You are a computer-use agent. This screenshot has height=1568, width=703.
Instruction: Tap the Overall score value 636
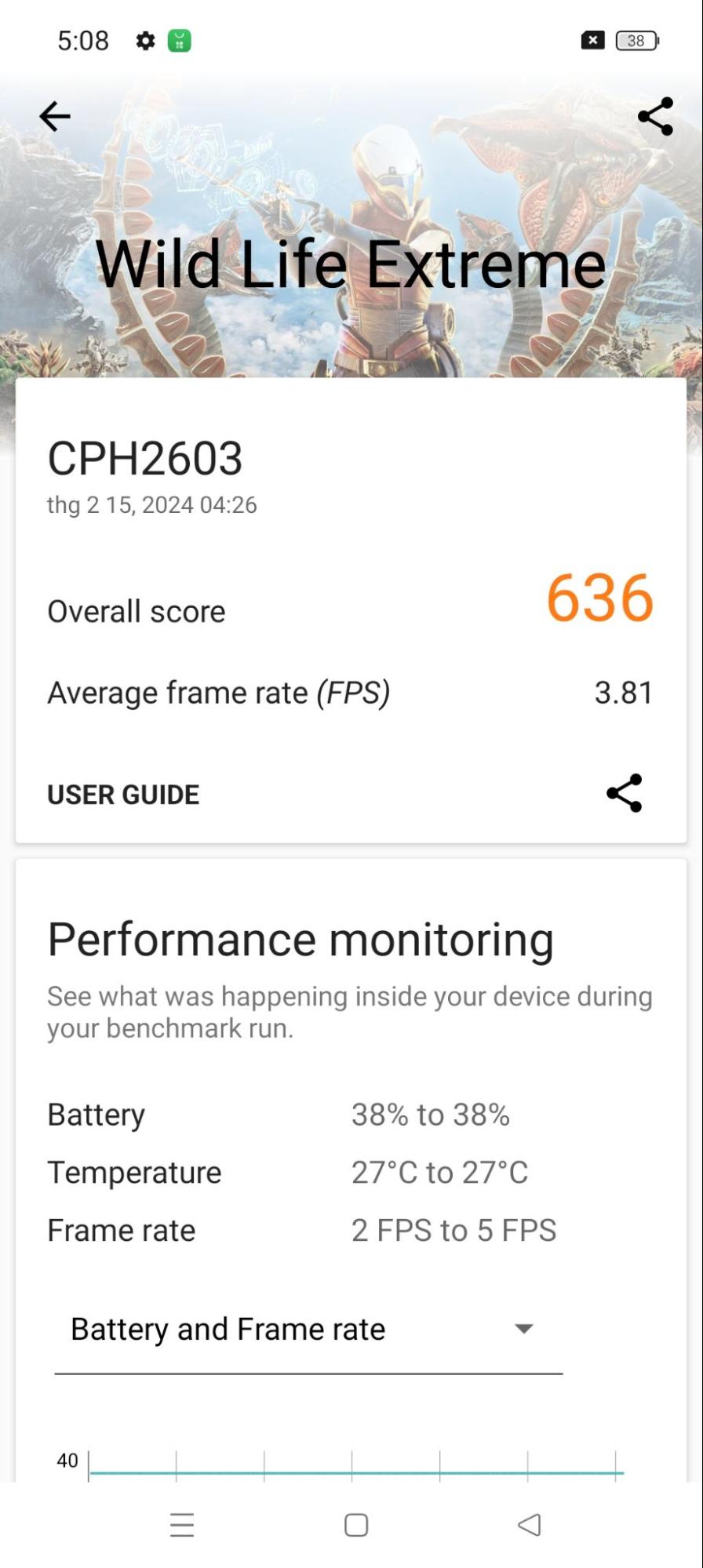[599, 602]
